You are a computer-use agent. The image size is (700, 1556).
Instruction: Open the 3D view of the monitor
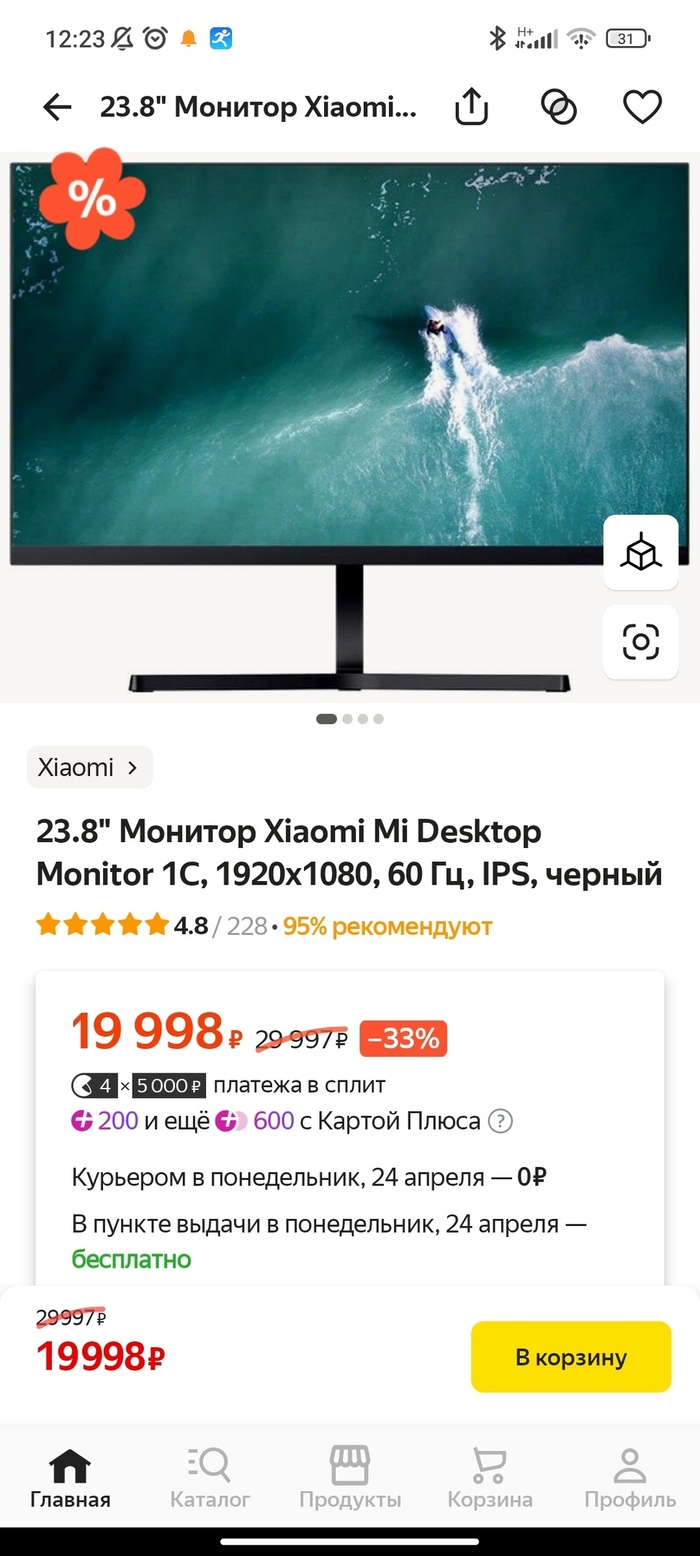[x=640, y=552]
